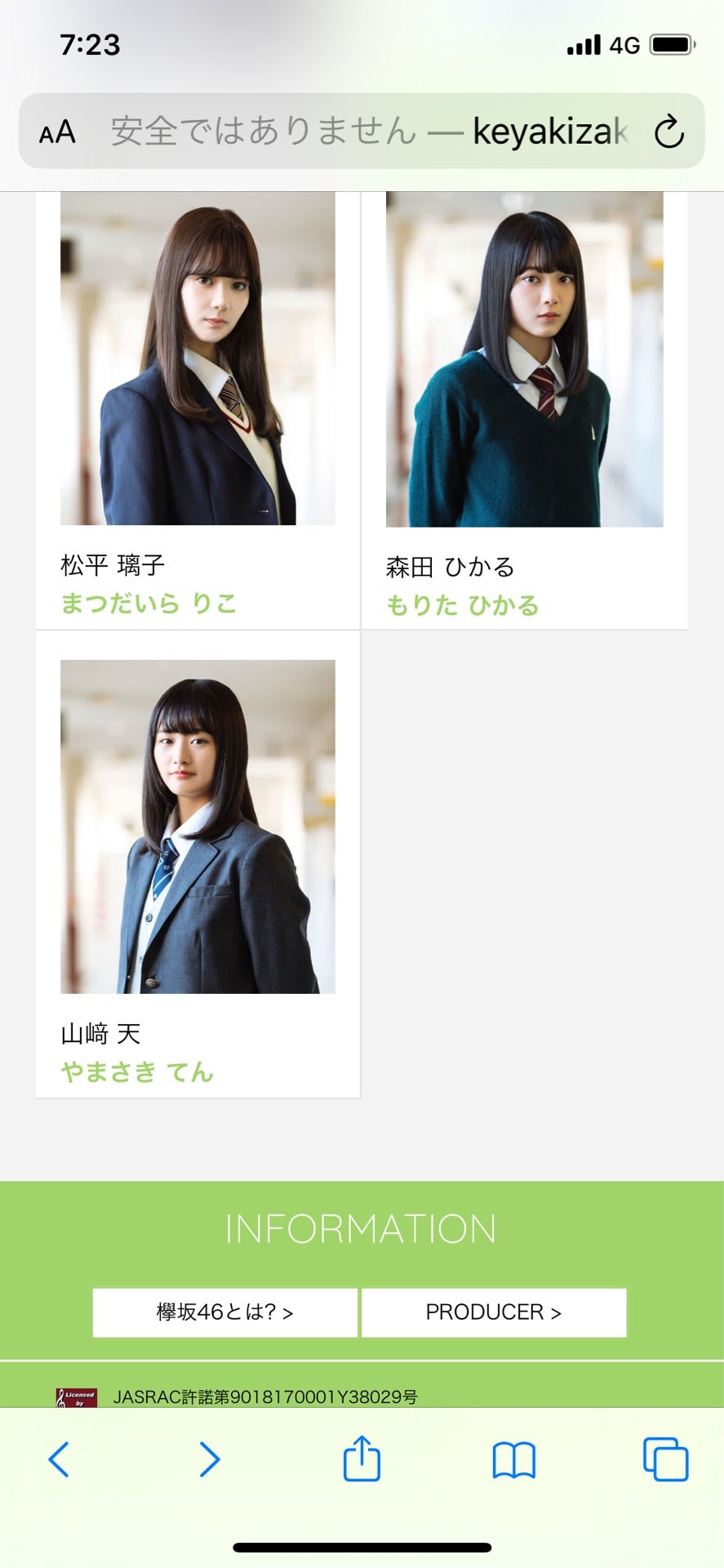This screenshot has height=1568, width=724.
Task: Tap the Safari address bar
Action: pos(367,131)
